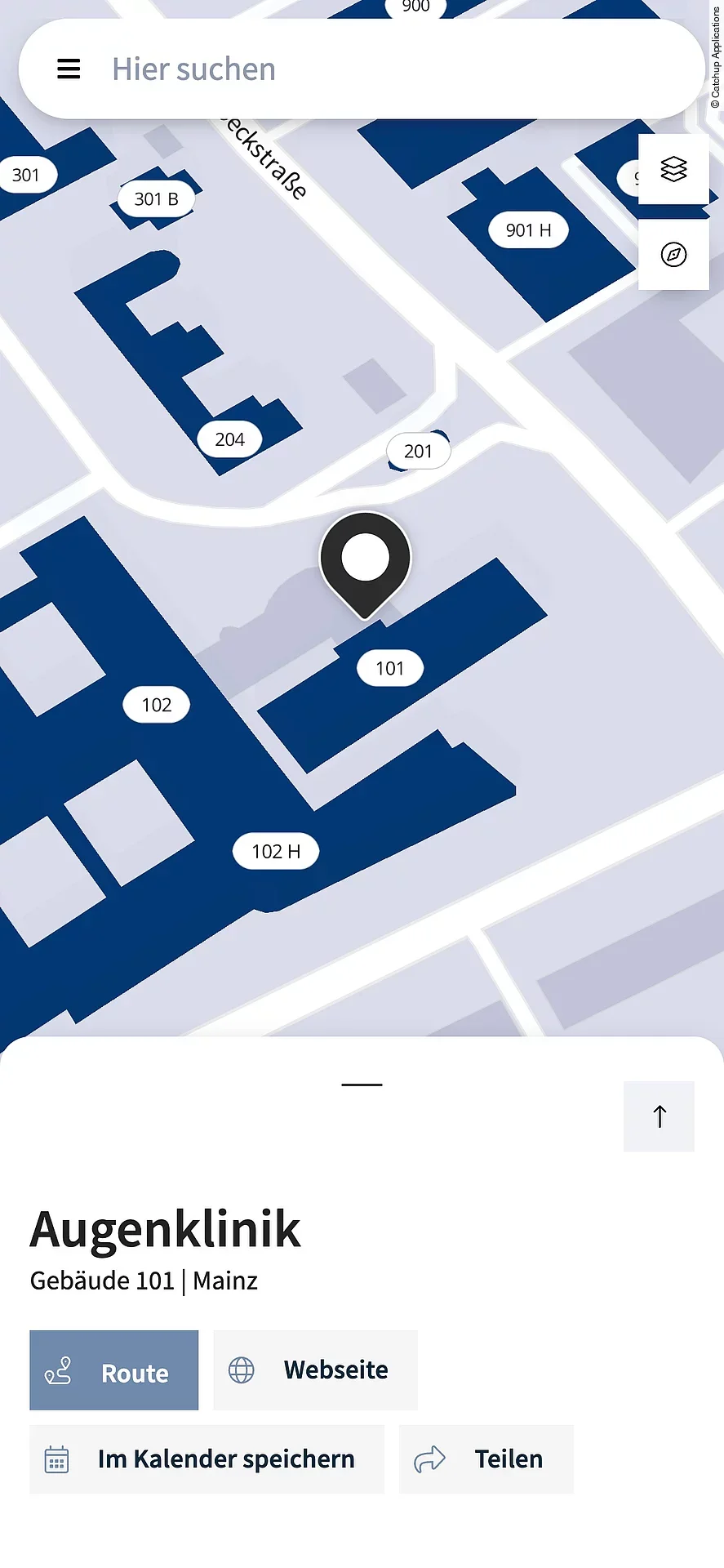This screenshot has width=724, height=1568.
Task: Open building 301 B details from its map label
Action: click(x=156, y=198)
